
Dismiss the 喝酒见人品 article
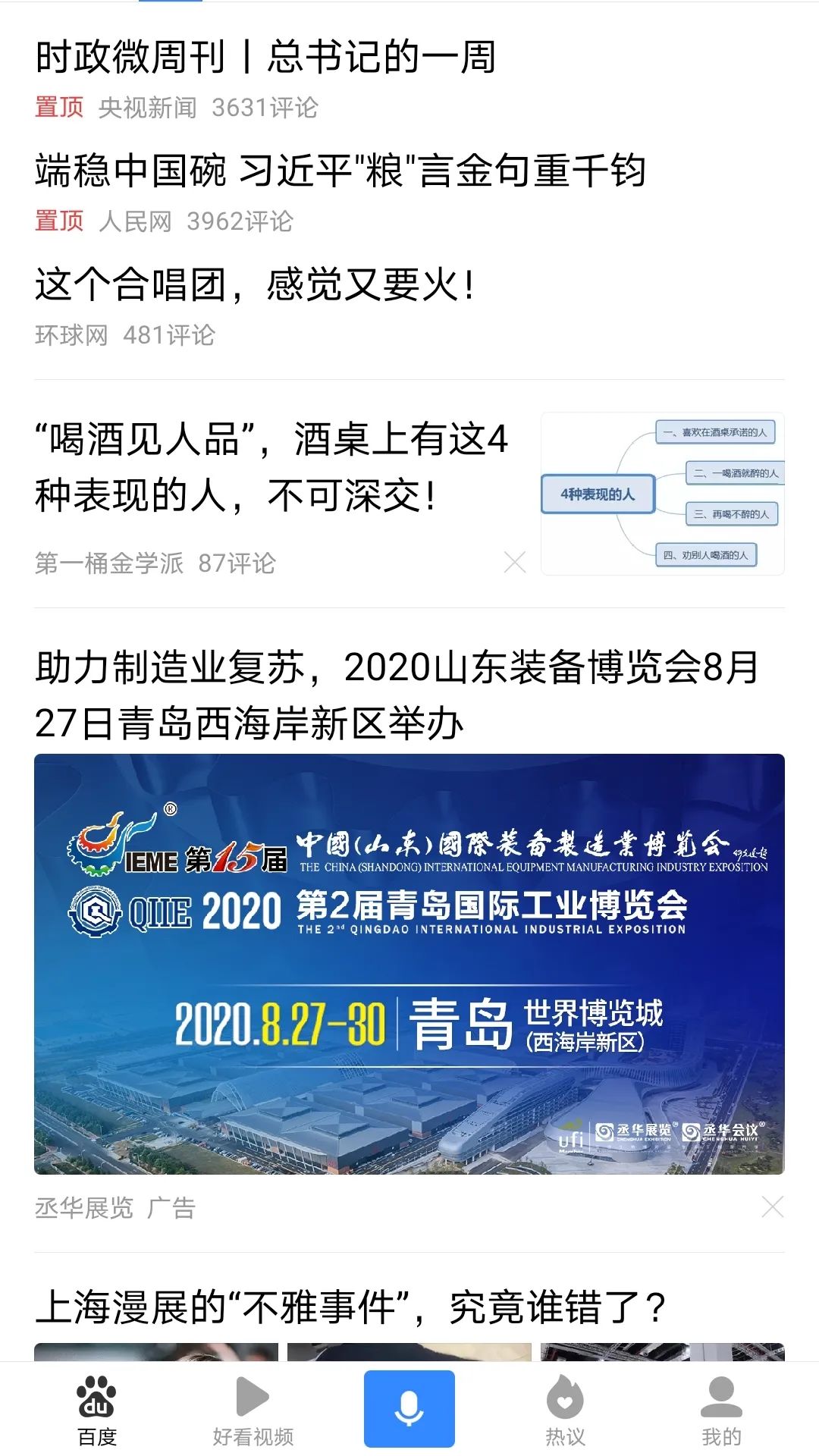[x=515, y=563]
